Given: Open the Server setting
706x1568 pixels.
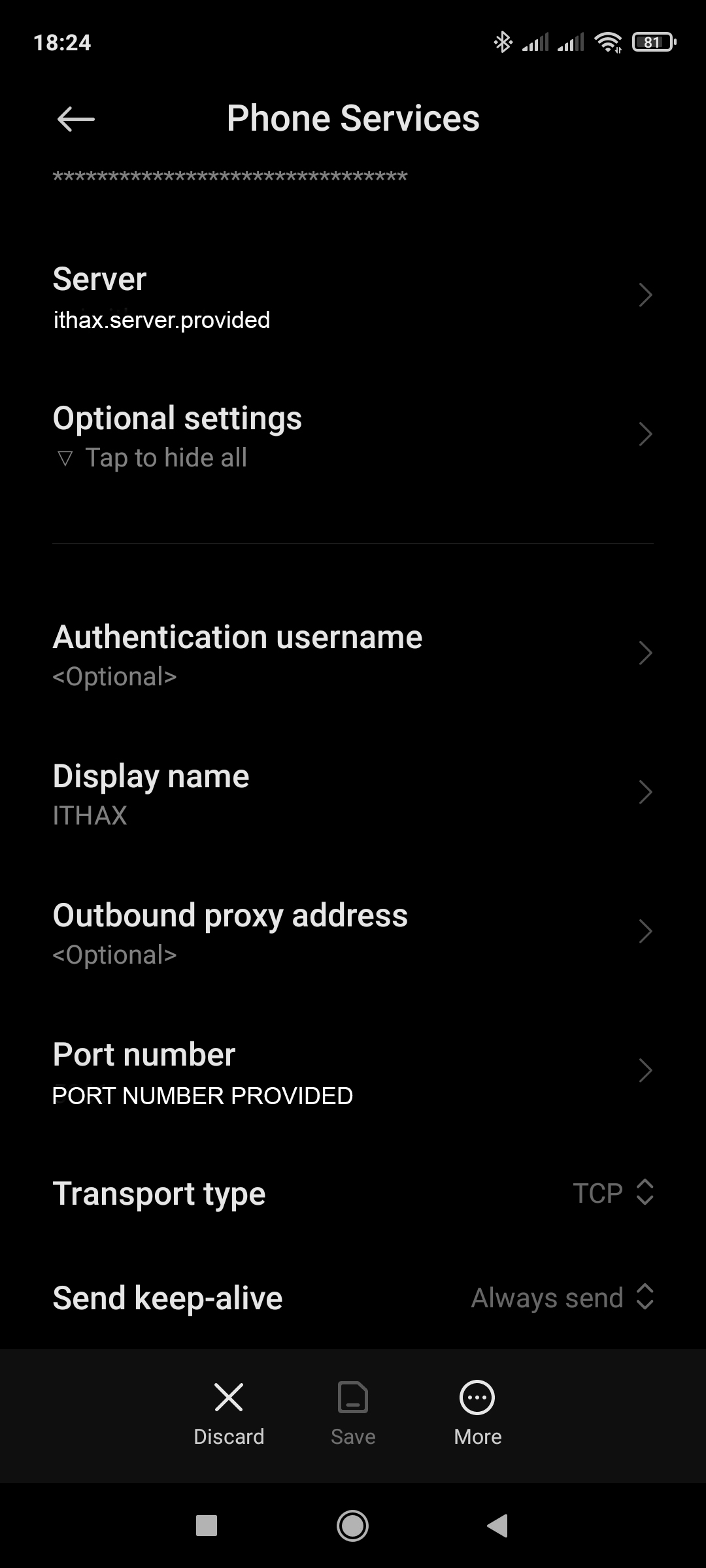Looking at the screenshot, I should (353, 296).
